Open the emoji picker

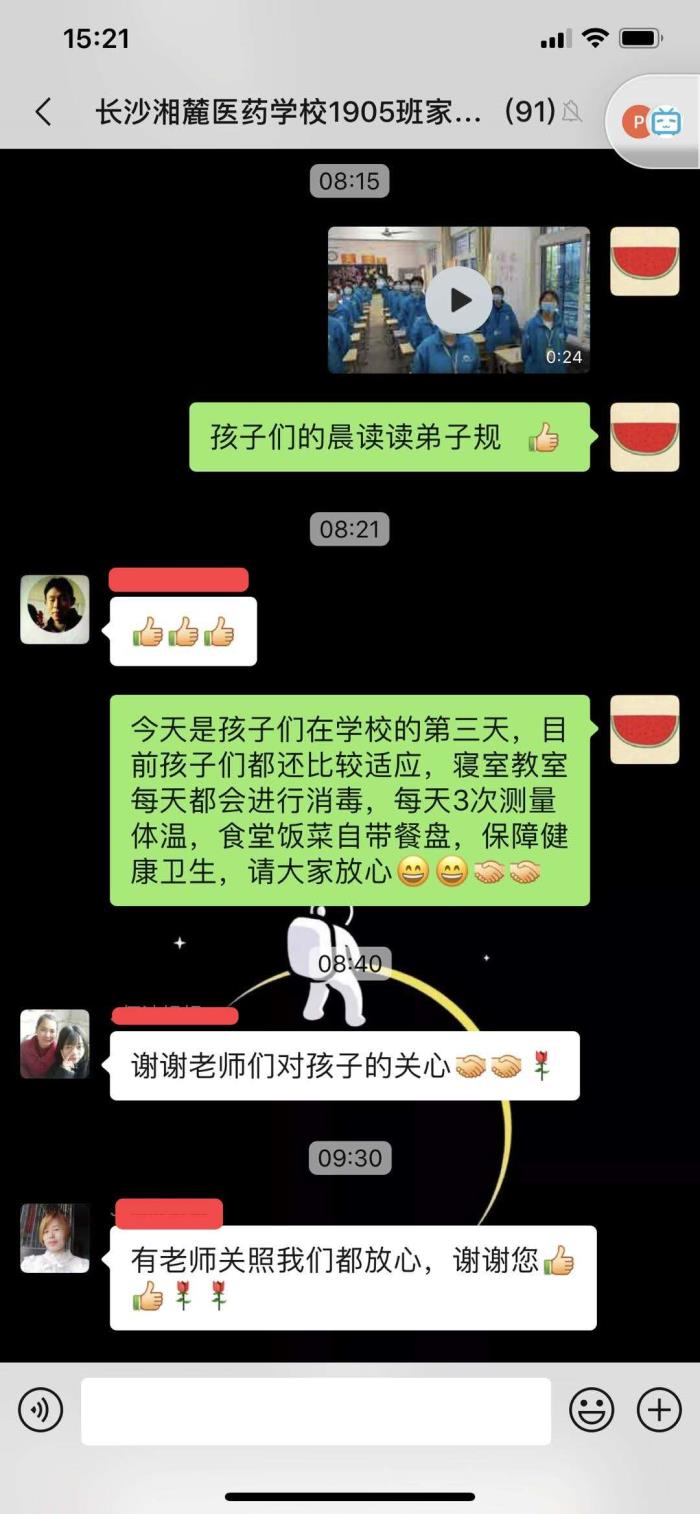click(592, 1410)
